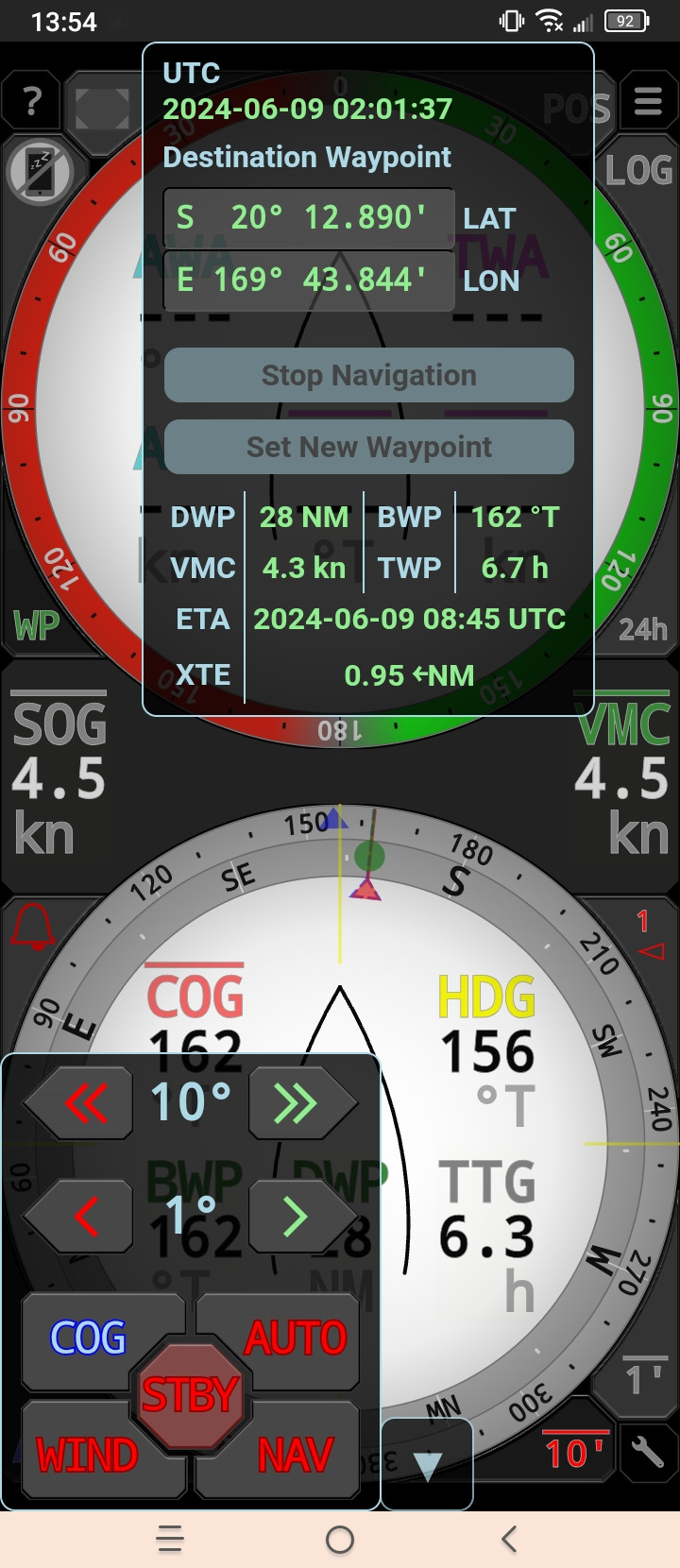Edit the destination latitude field
The width and height of the screenshot is (680, 1568).
tap(309, 218)
